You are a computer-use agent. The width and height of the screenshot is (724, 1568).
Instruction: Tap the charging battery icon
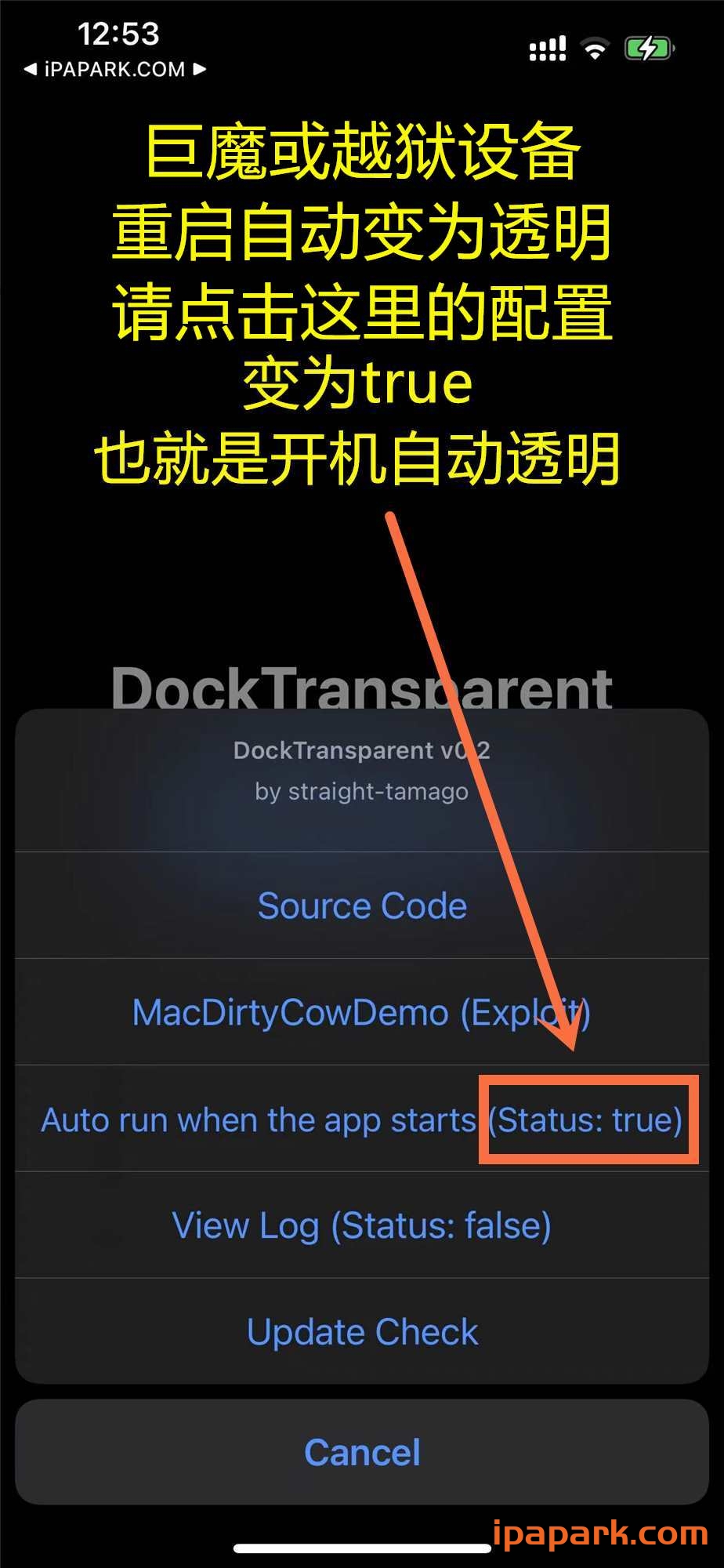[647, 49]
